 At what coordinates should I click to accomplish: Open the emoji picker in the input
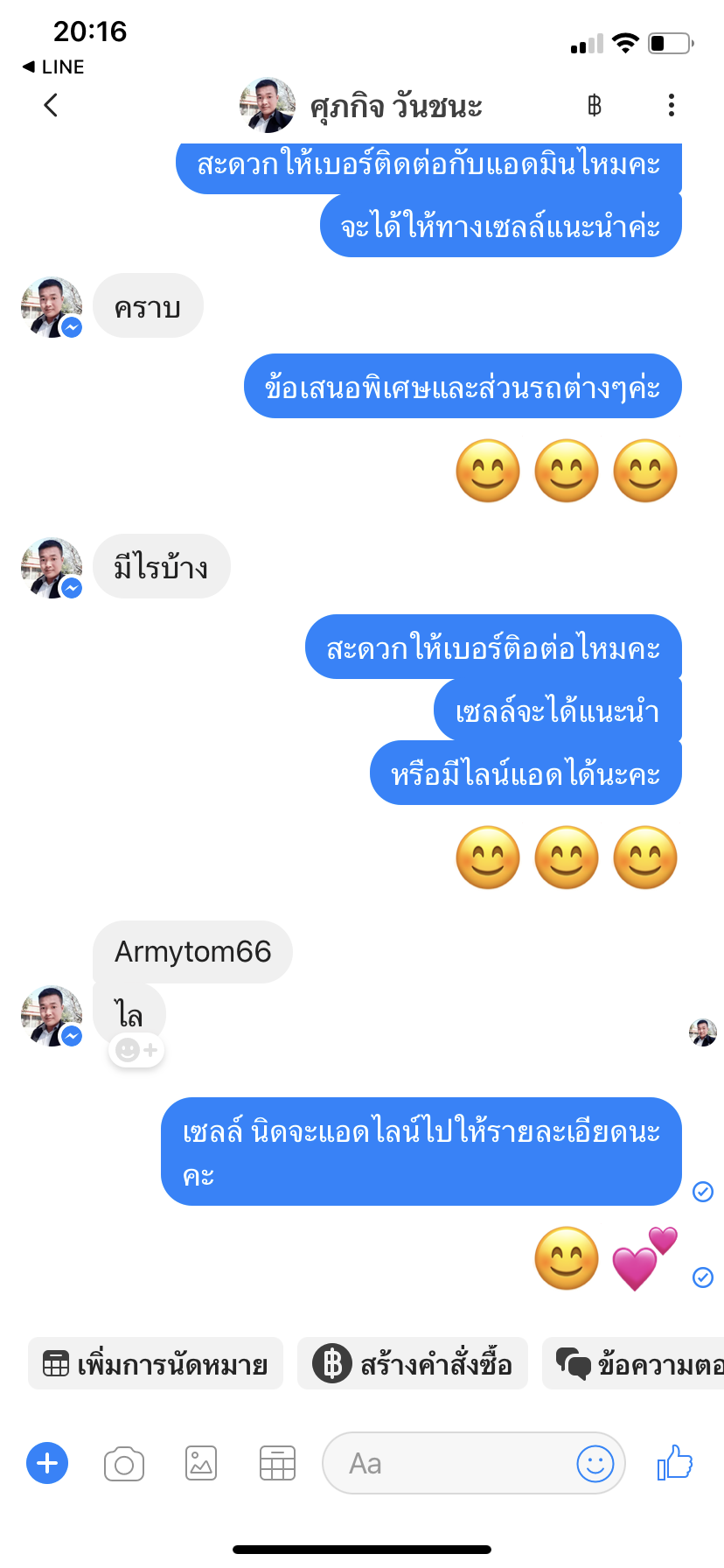[595, 1463]
